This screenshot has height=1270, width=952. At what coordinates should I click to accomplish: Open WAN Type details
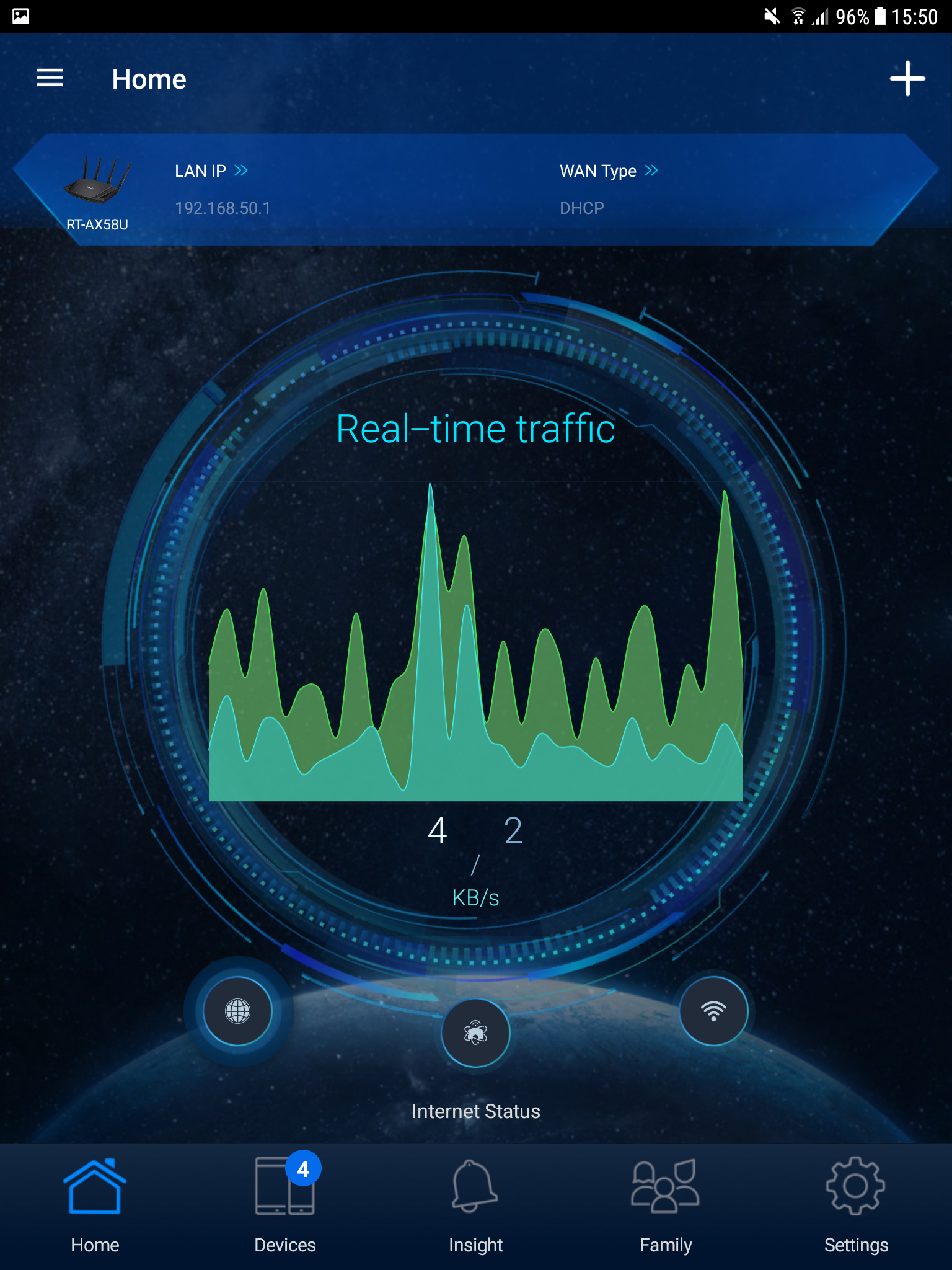click(609, 171)
